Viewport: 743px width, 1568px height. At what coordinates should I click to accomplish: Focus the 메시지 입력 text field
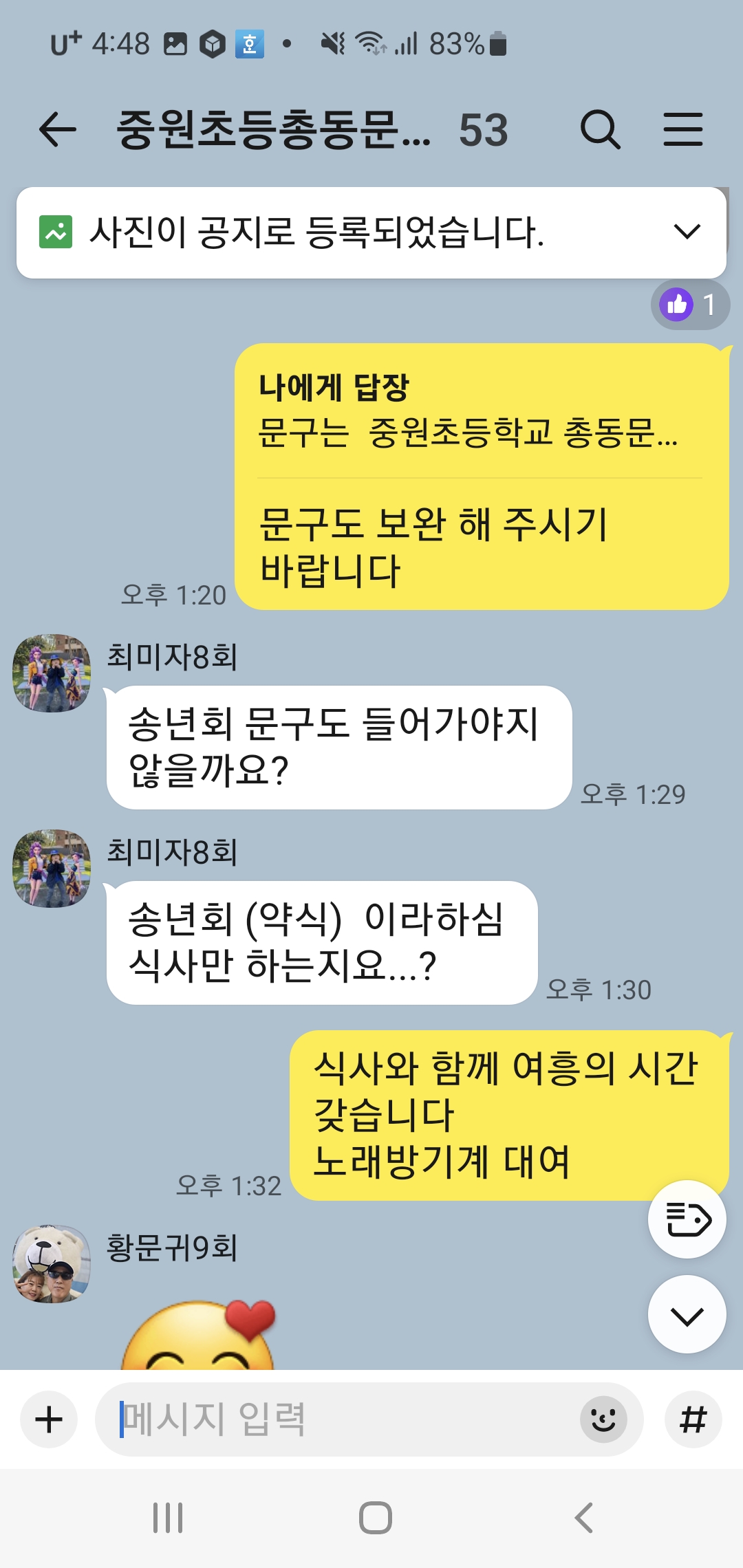click(337, 1419)
